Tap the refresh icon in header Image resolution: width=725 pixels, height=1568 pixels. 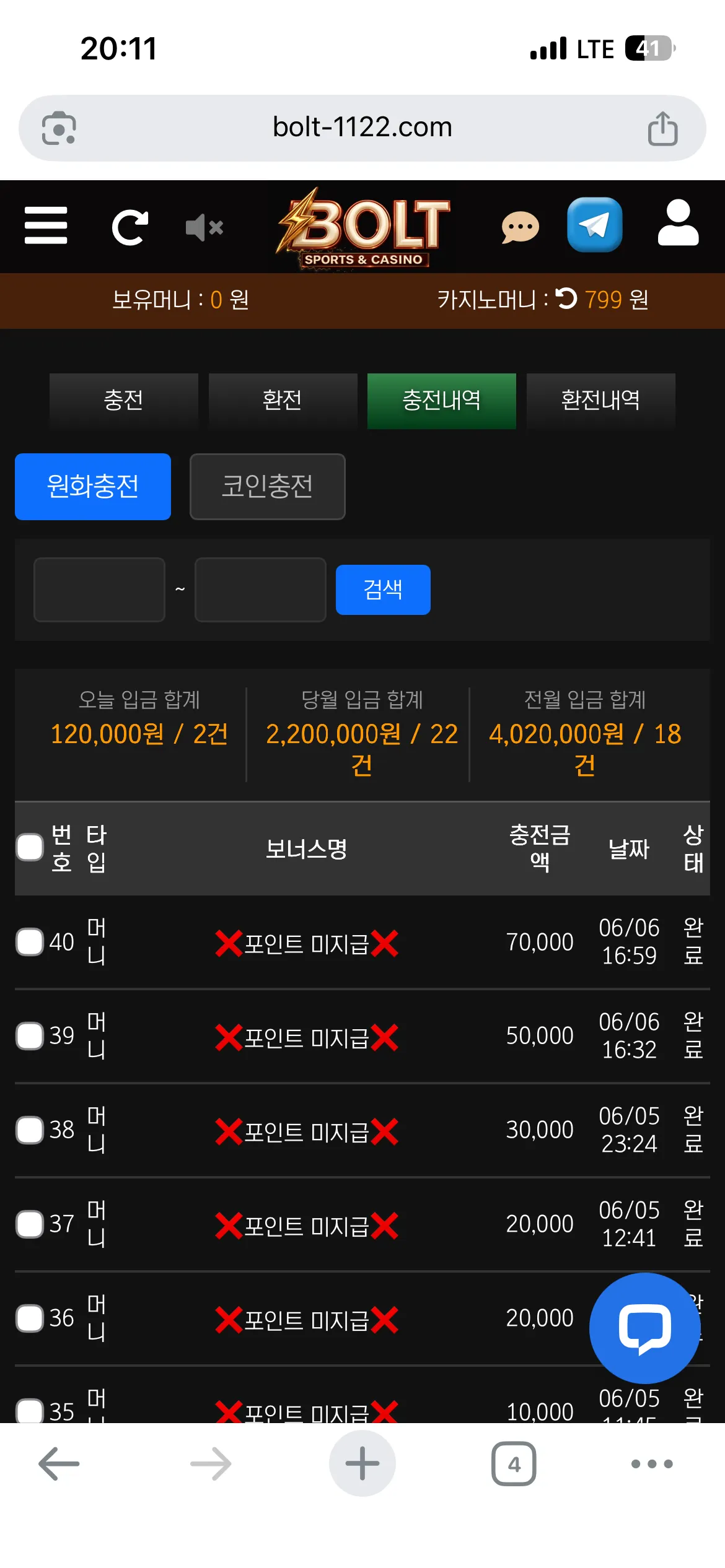click(x=130, y=227)
